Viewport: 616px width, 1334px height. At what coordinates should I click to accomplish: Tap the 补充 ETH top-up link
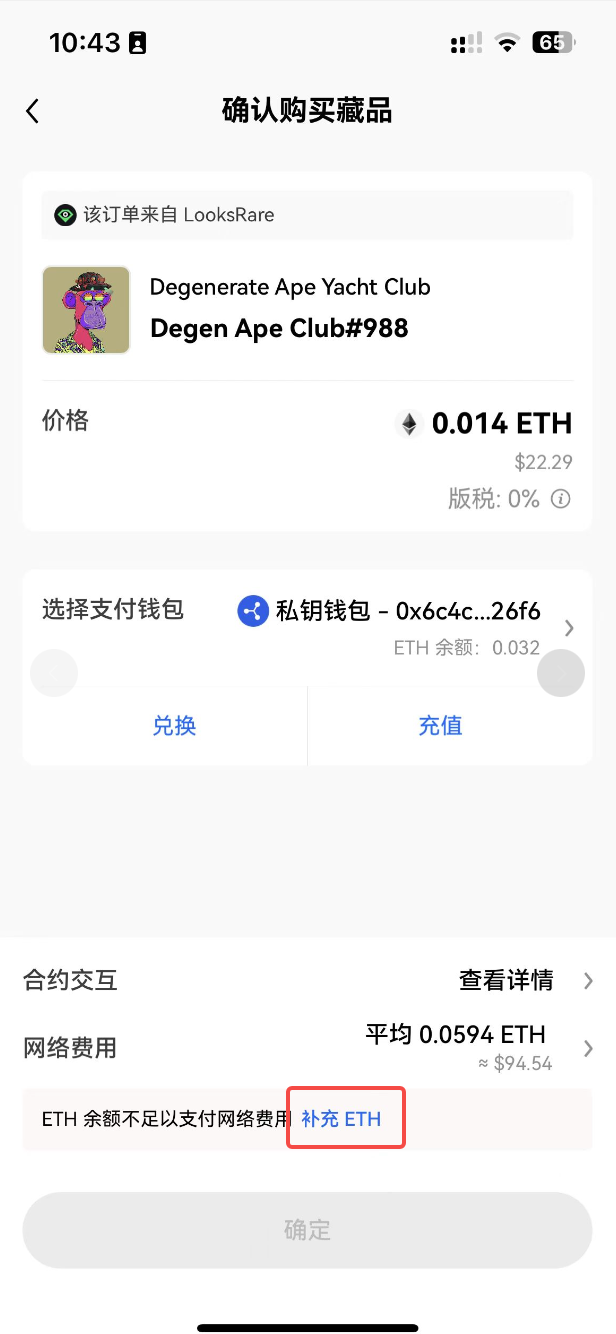click(342, 1119)
